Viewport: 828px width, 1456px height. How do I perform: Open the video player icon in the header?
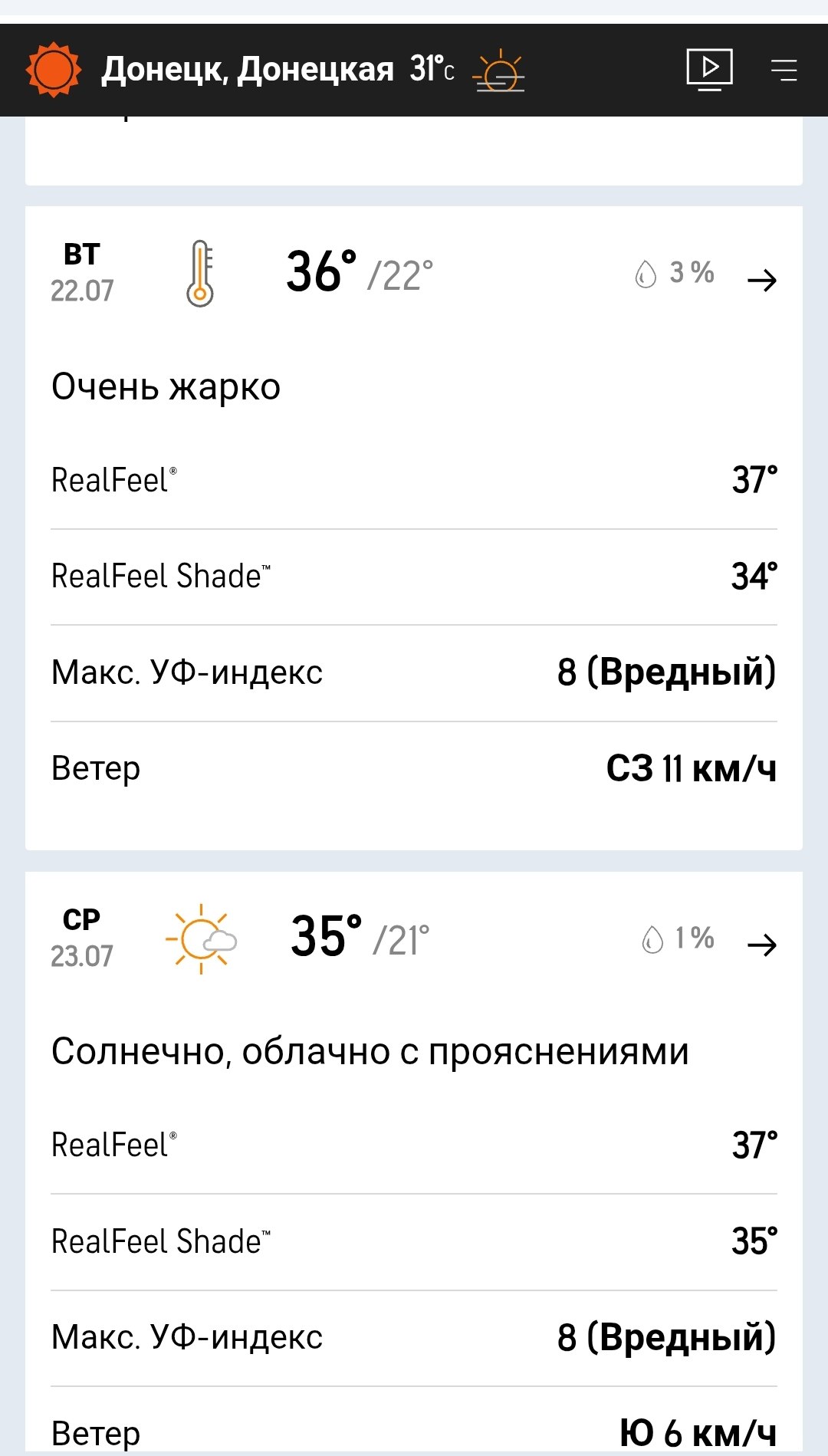pyautogui.click(x=709, y=70)
